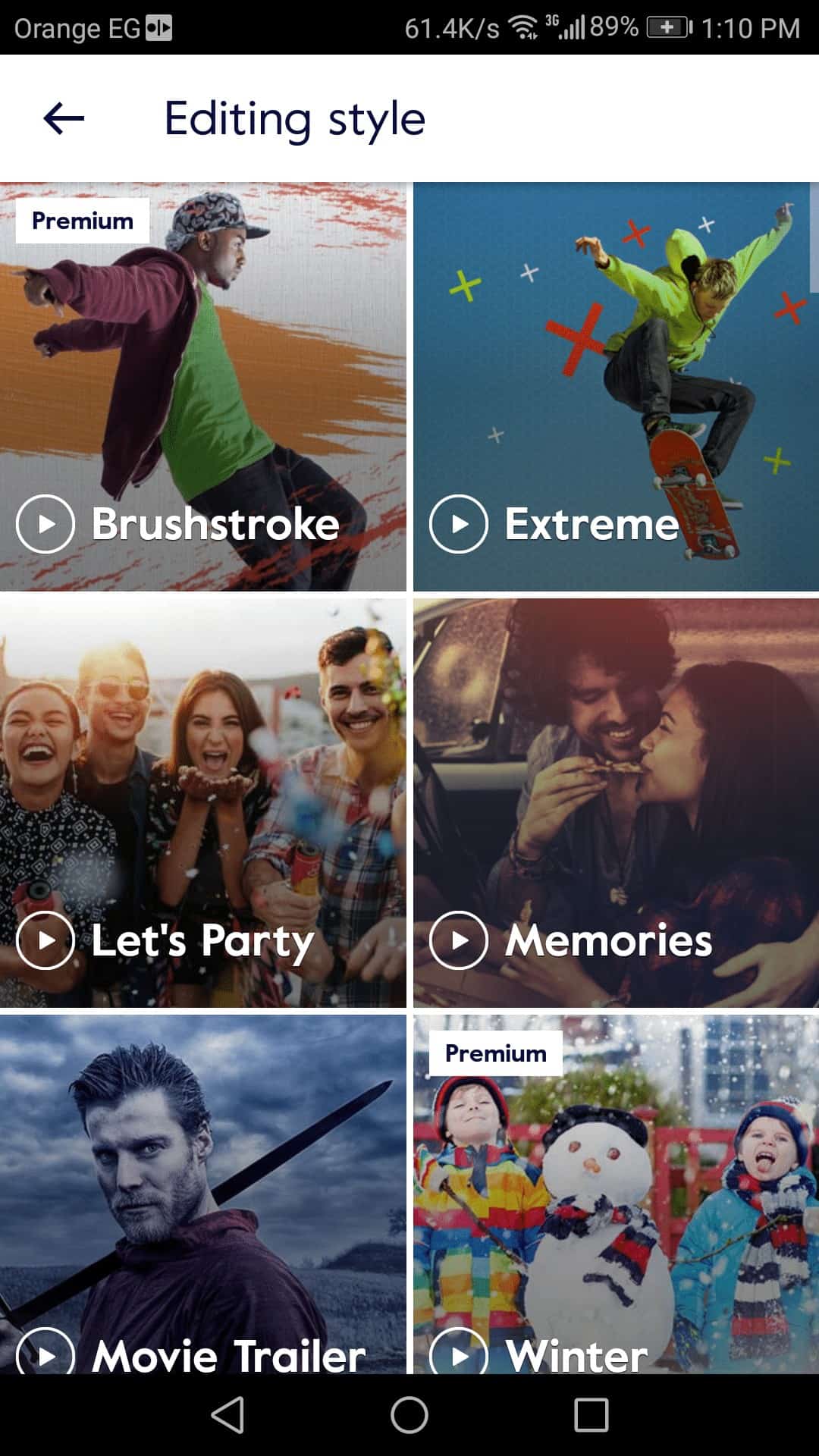
Task: Preview the Winter style video
Action: (458, 1354)
